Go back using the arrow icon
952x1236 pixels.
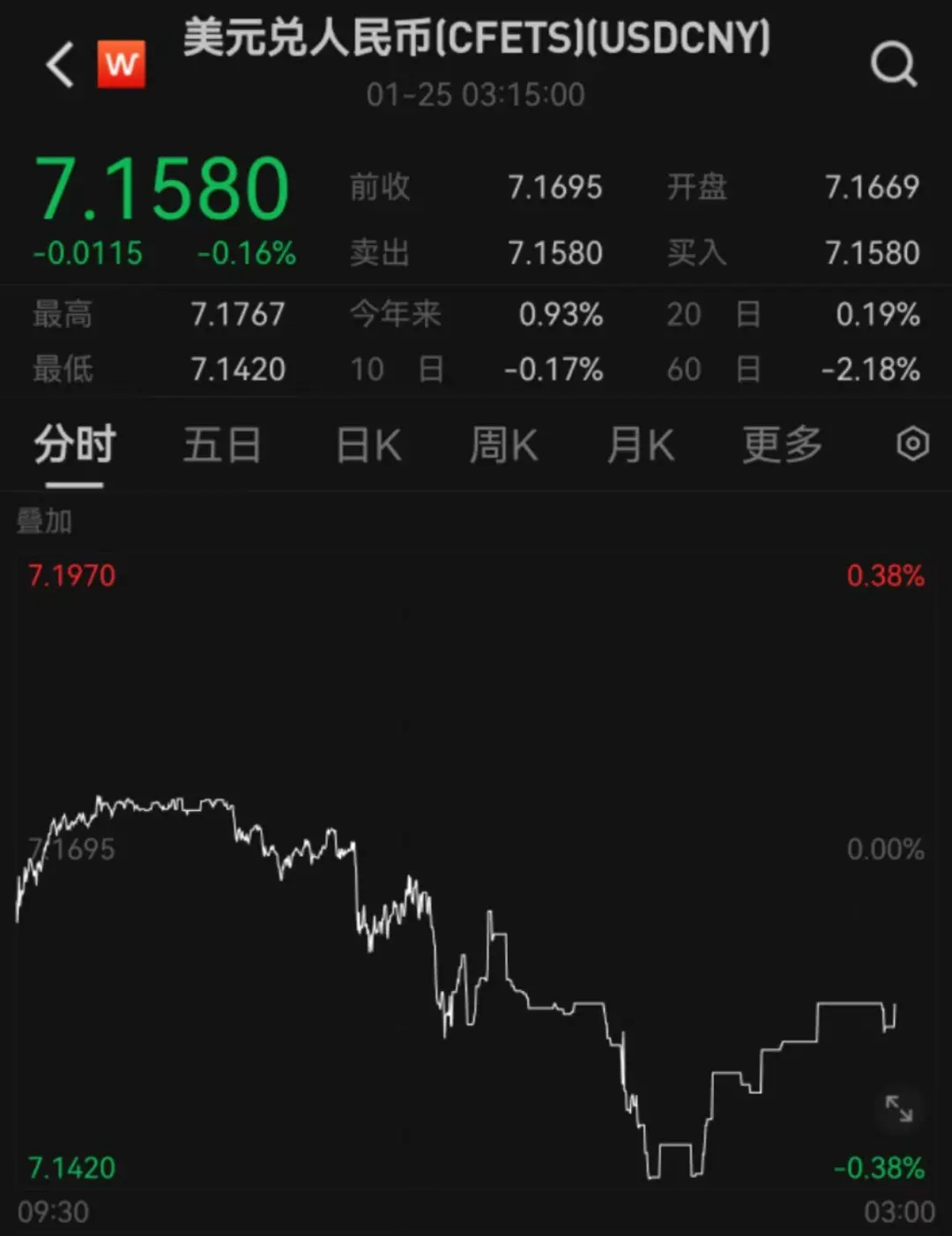pyautogui.click(x=60, y=65)
